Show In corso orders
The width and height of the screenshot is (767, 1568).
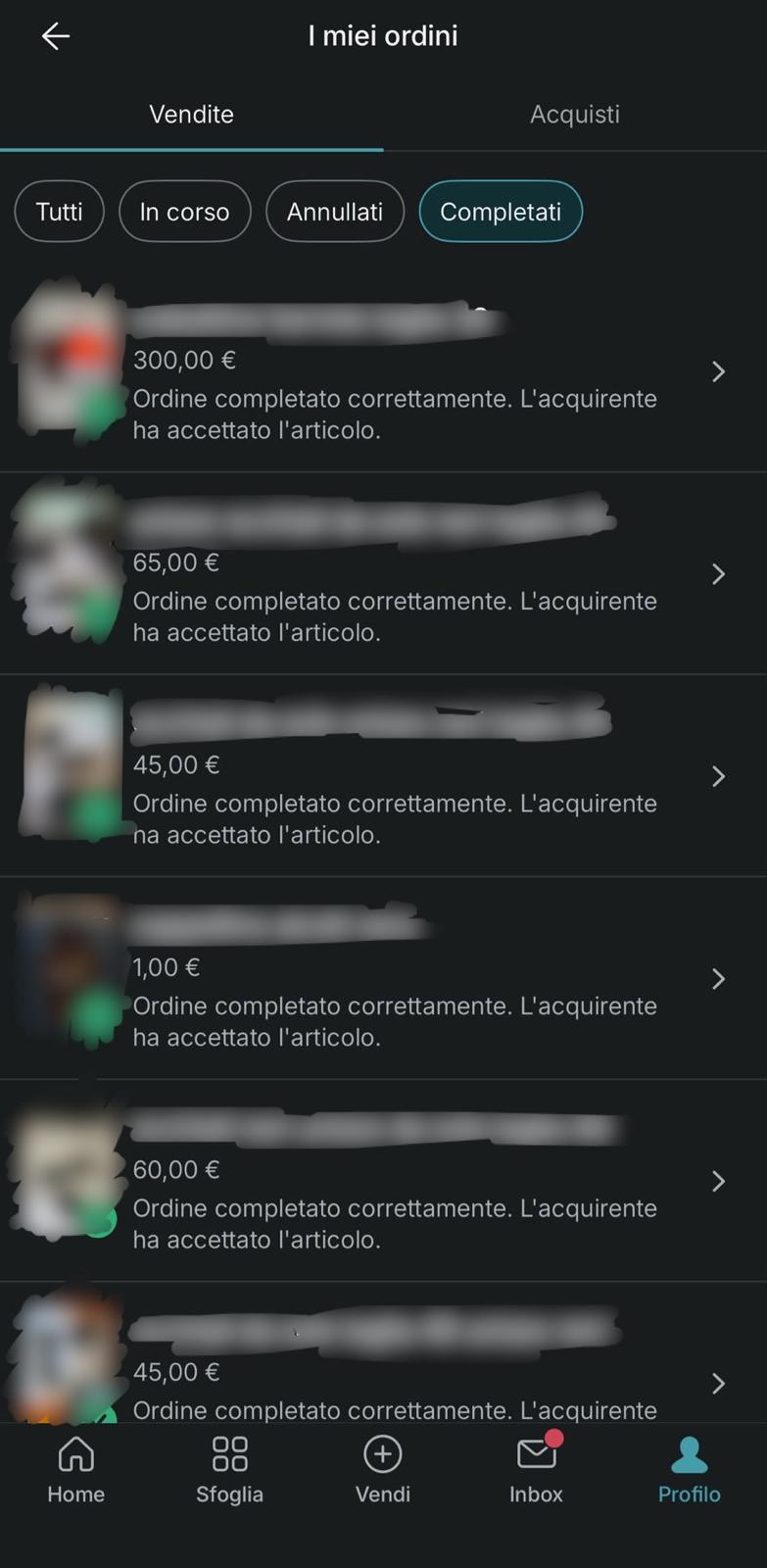point(184,212)
